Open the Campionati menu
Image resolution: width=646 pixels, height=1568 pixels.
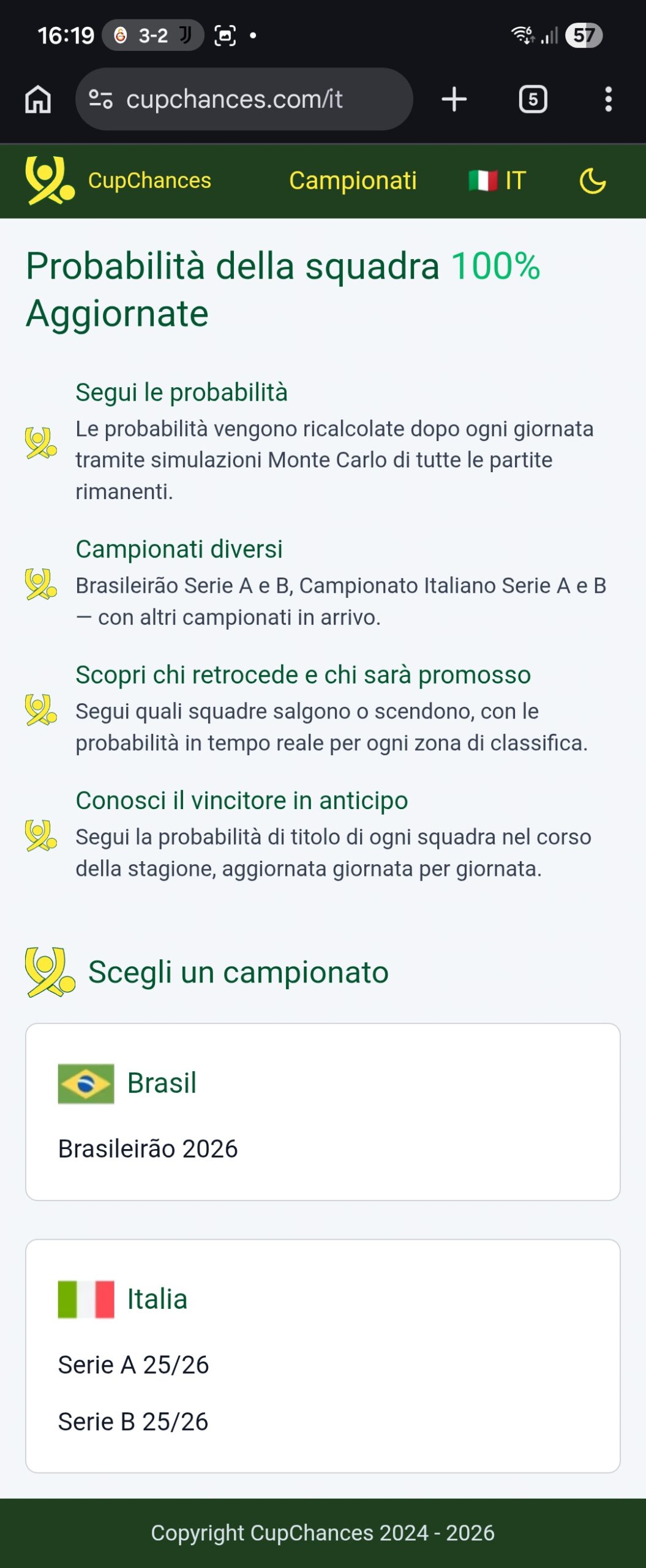(x=353, y=181)
